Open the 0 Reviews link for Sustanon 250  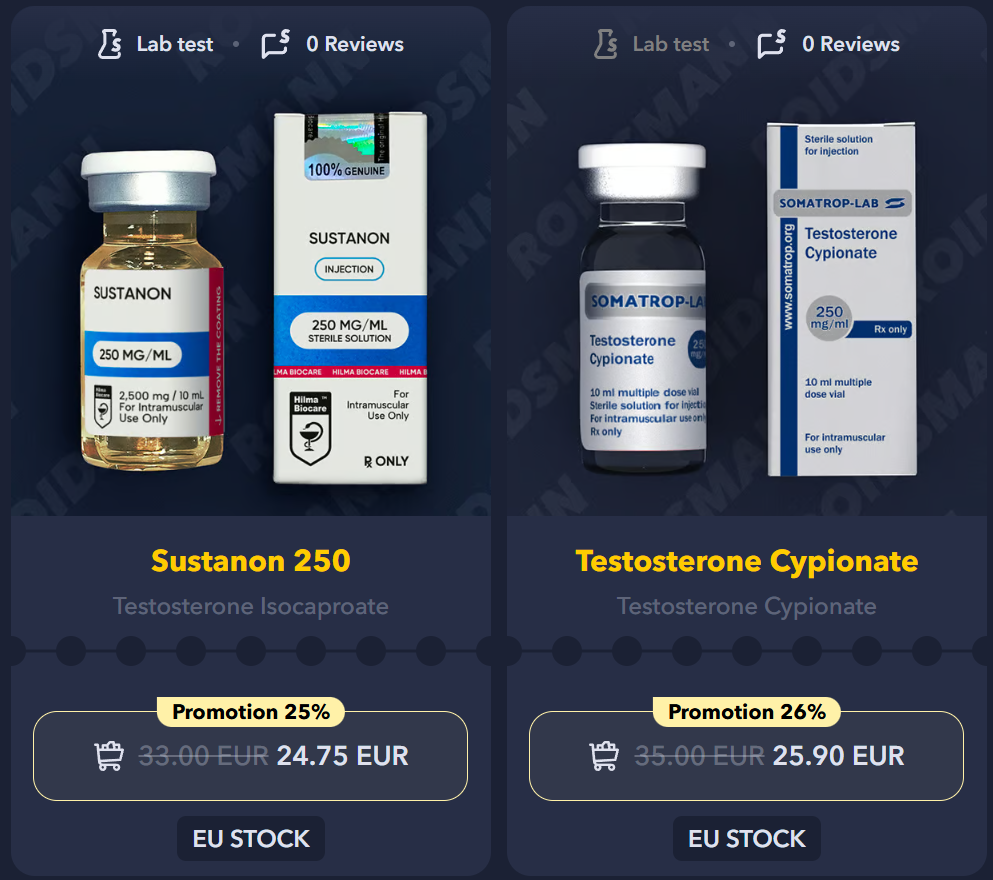(332, 44)
